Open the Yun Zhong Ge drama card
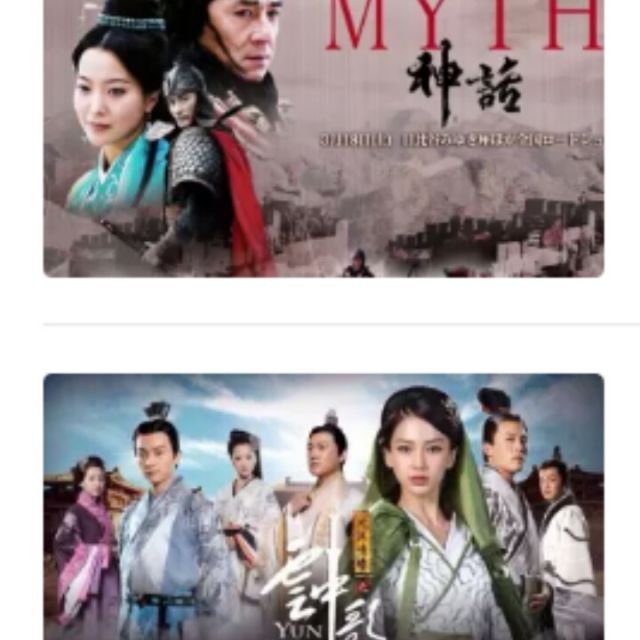Screen dimensions: 640x640 [323, 505]
